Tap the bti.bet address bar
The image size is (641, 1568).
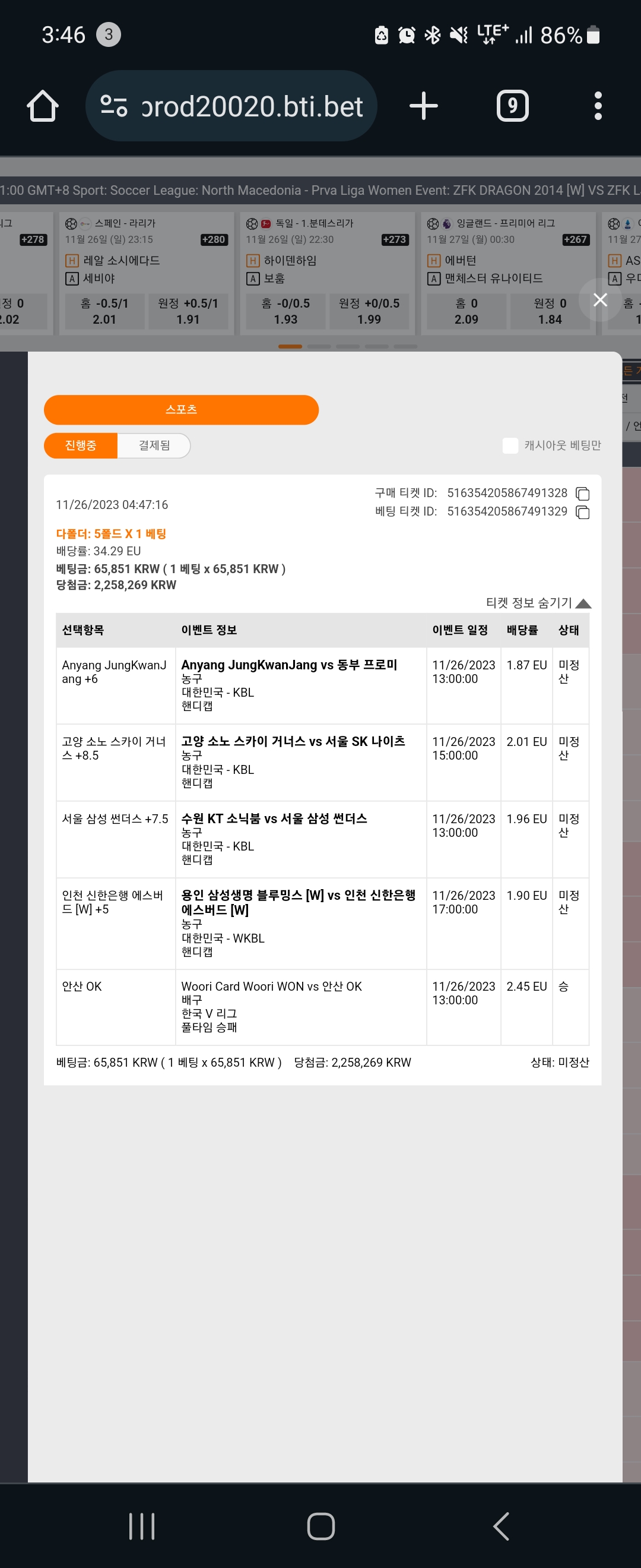231,106
